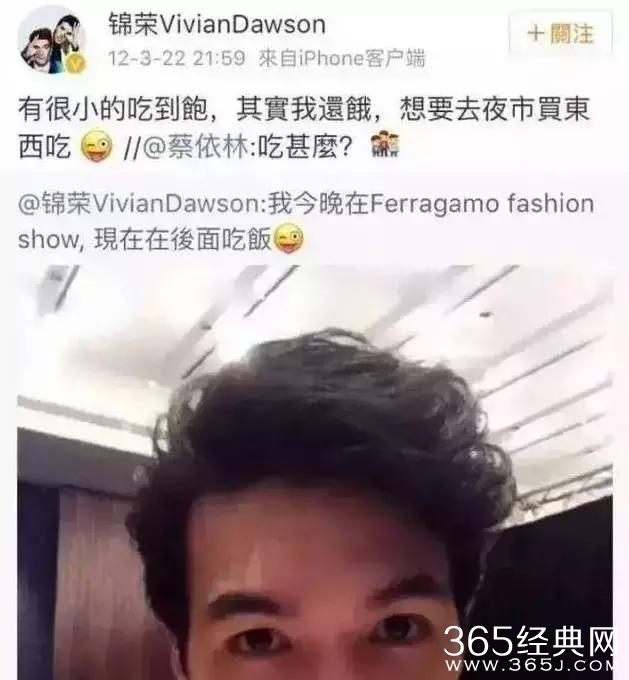View the selfie photo in the repost

(x=314, y=470)
